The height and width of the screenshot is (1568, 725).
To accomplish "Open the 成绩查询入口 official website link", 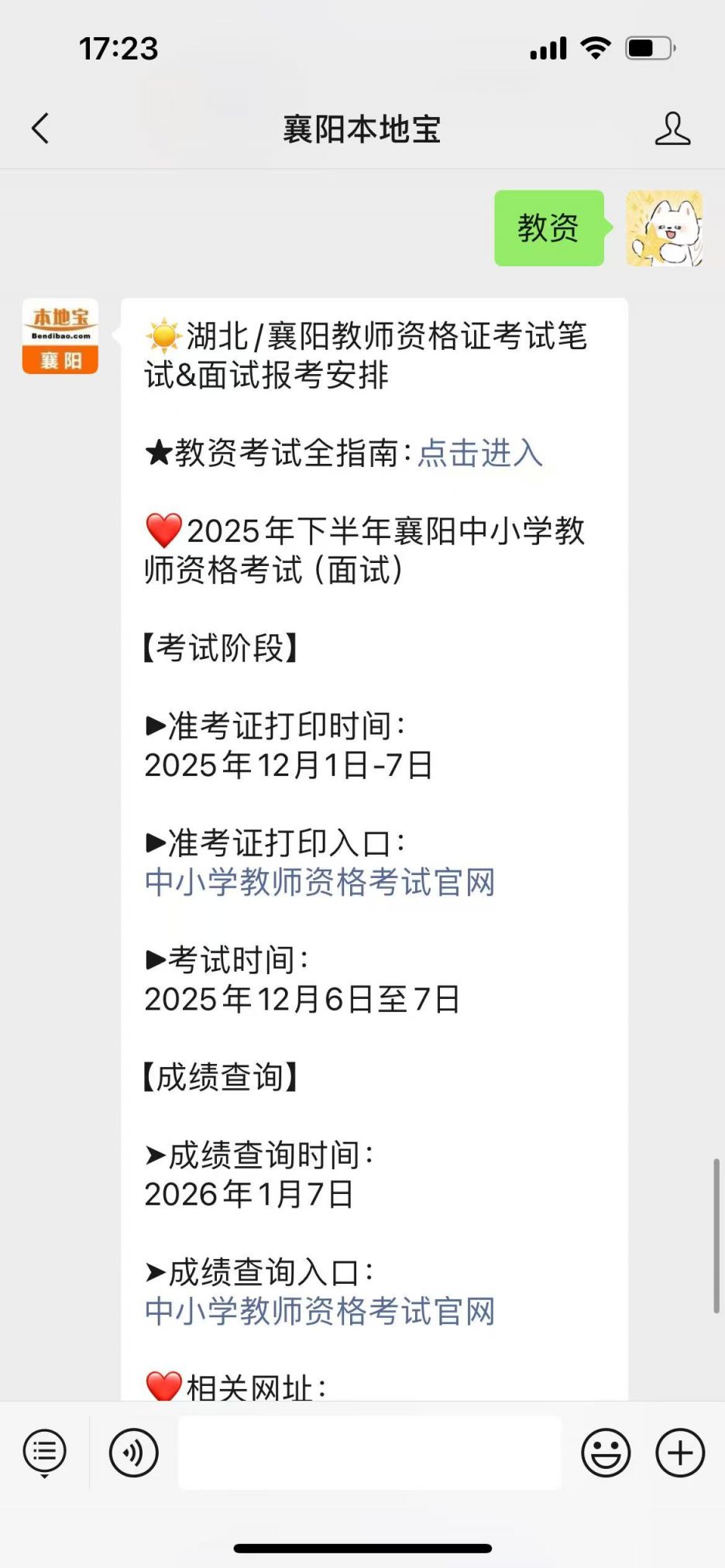I will coord(320,1312).
